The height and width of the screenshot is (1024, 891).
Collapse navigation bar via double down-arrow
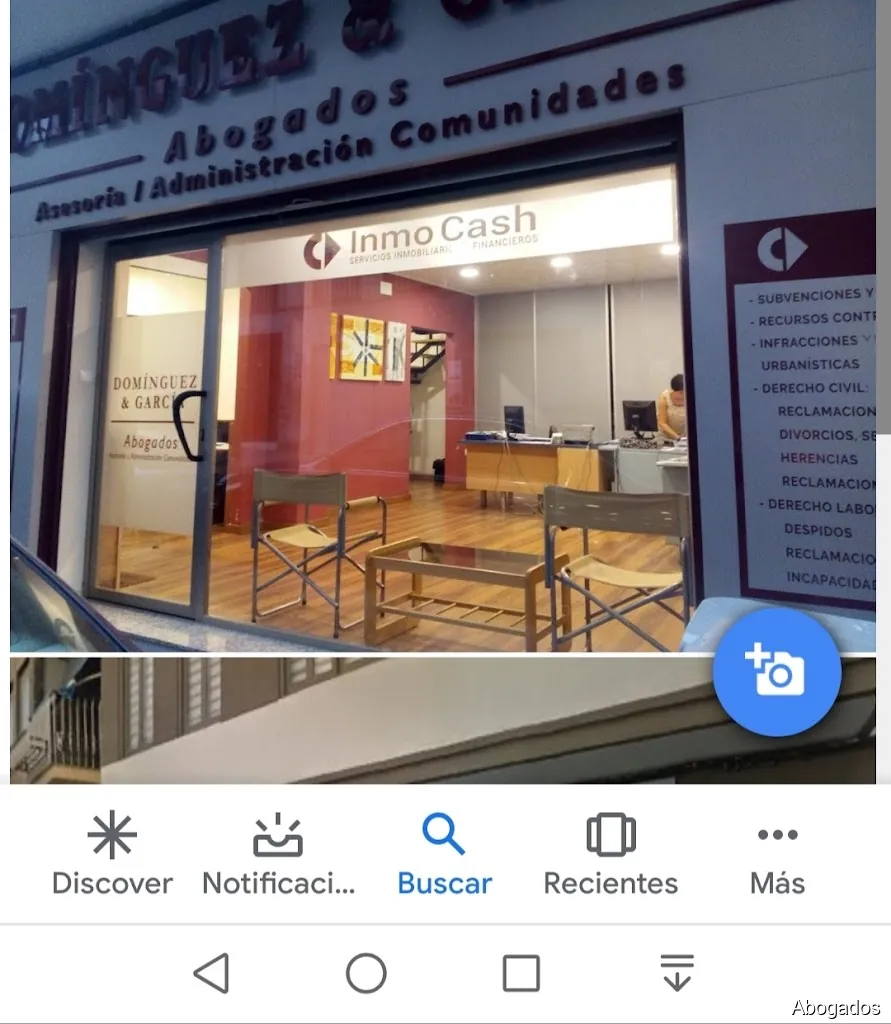coord(677,970)
